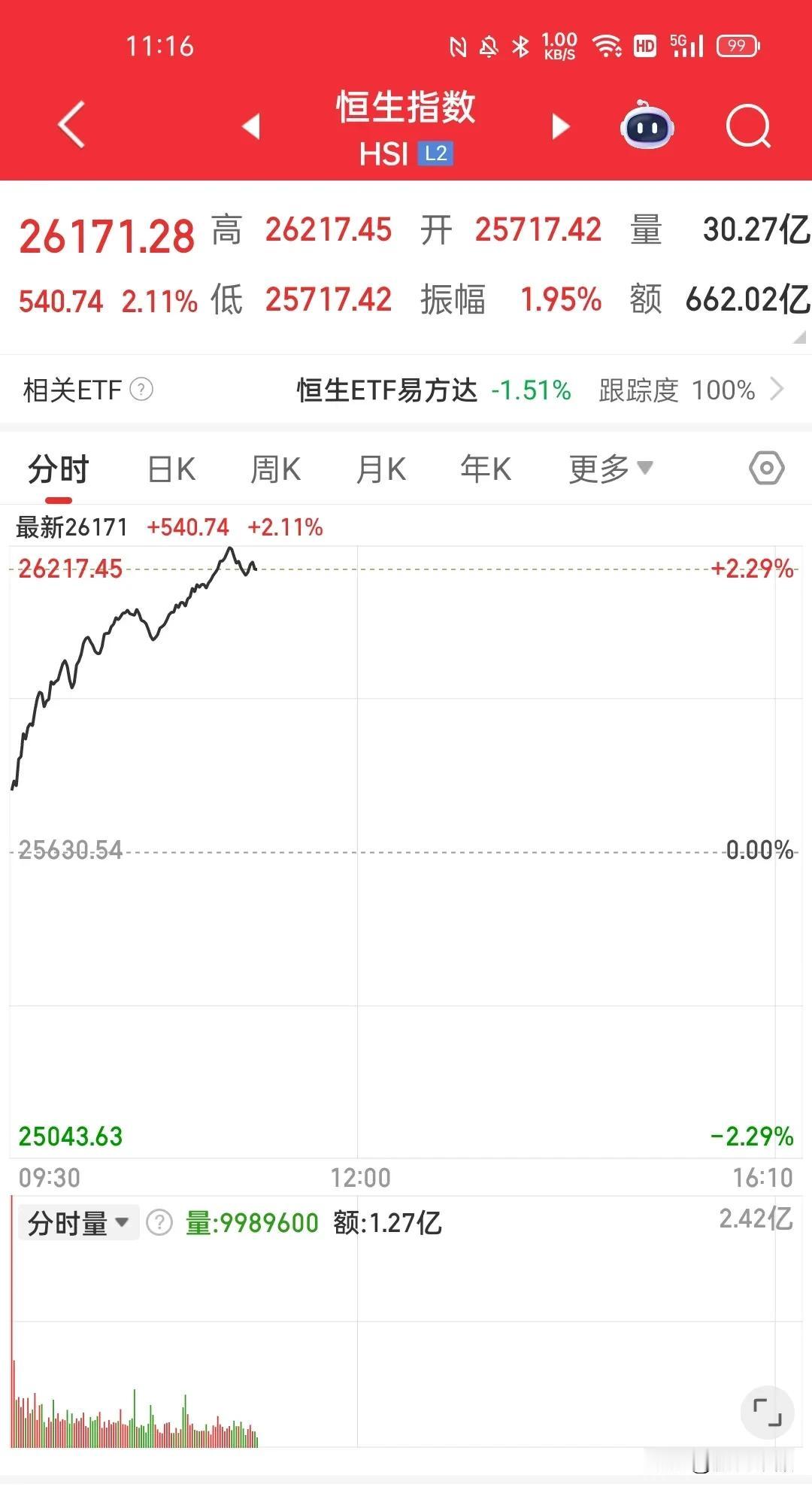Switch to the 月K monthly chart tab
812x1490 pixels.
point(381,468)
